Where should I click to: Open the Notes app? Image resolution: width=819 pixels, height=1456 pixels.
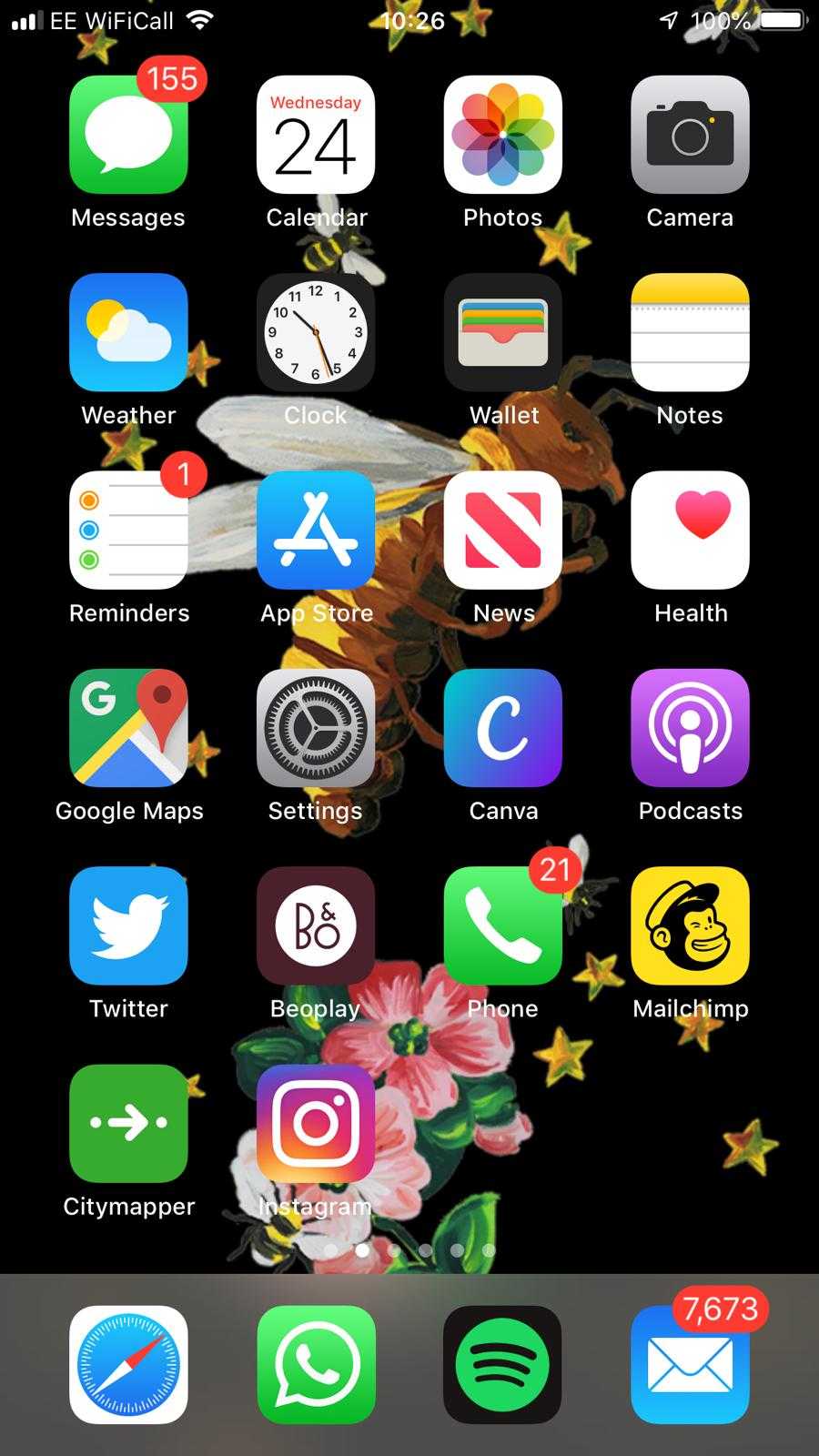point(690,332)
